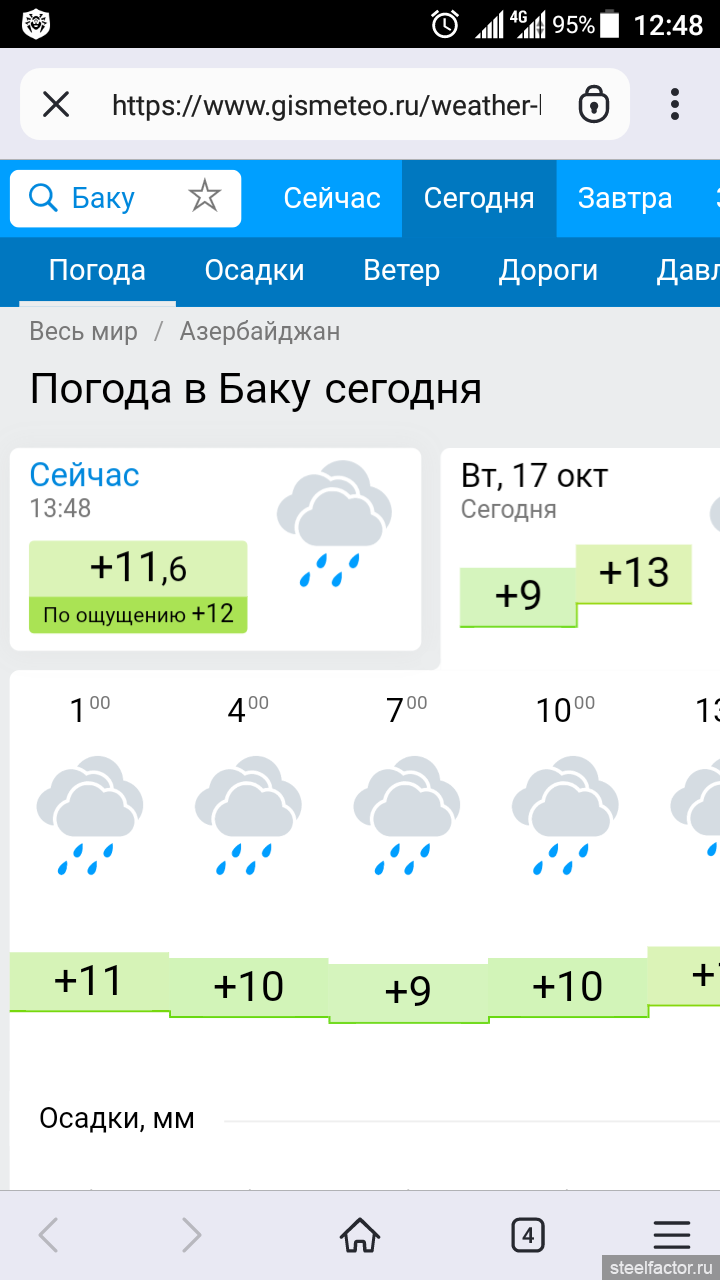The height and width of the screenshot is (1280, 720).
Task: Open the Сейчас current weather card
Action: [215, 549]
